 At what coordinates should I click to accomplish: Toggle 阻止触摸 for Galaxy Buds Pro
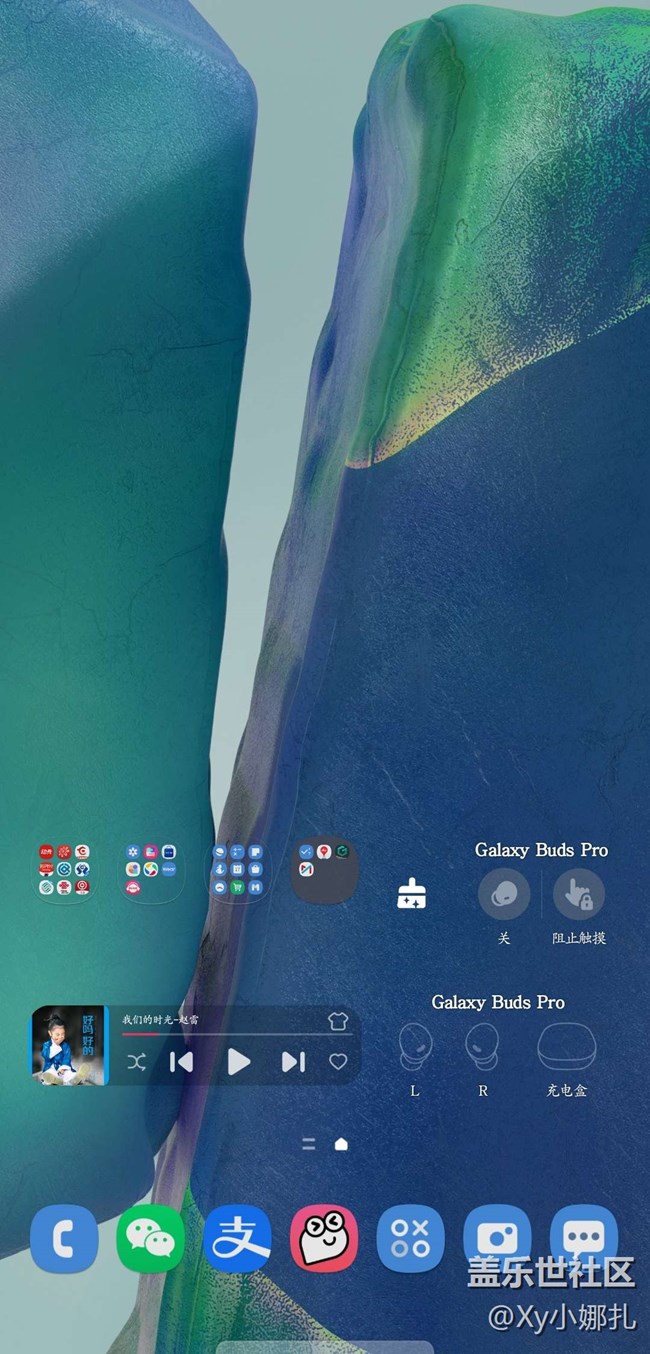(x=579, y=894)
